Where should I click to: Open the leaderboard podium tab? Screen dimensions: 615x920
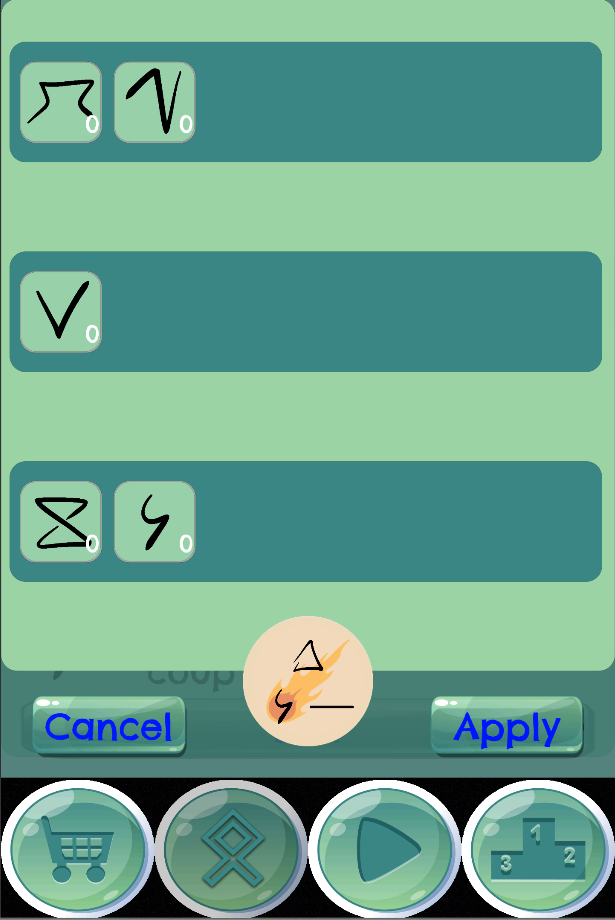pos(538,849)
